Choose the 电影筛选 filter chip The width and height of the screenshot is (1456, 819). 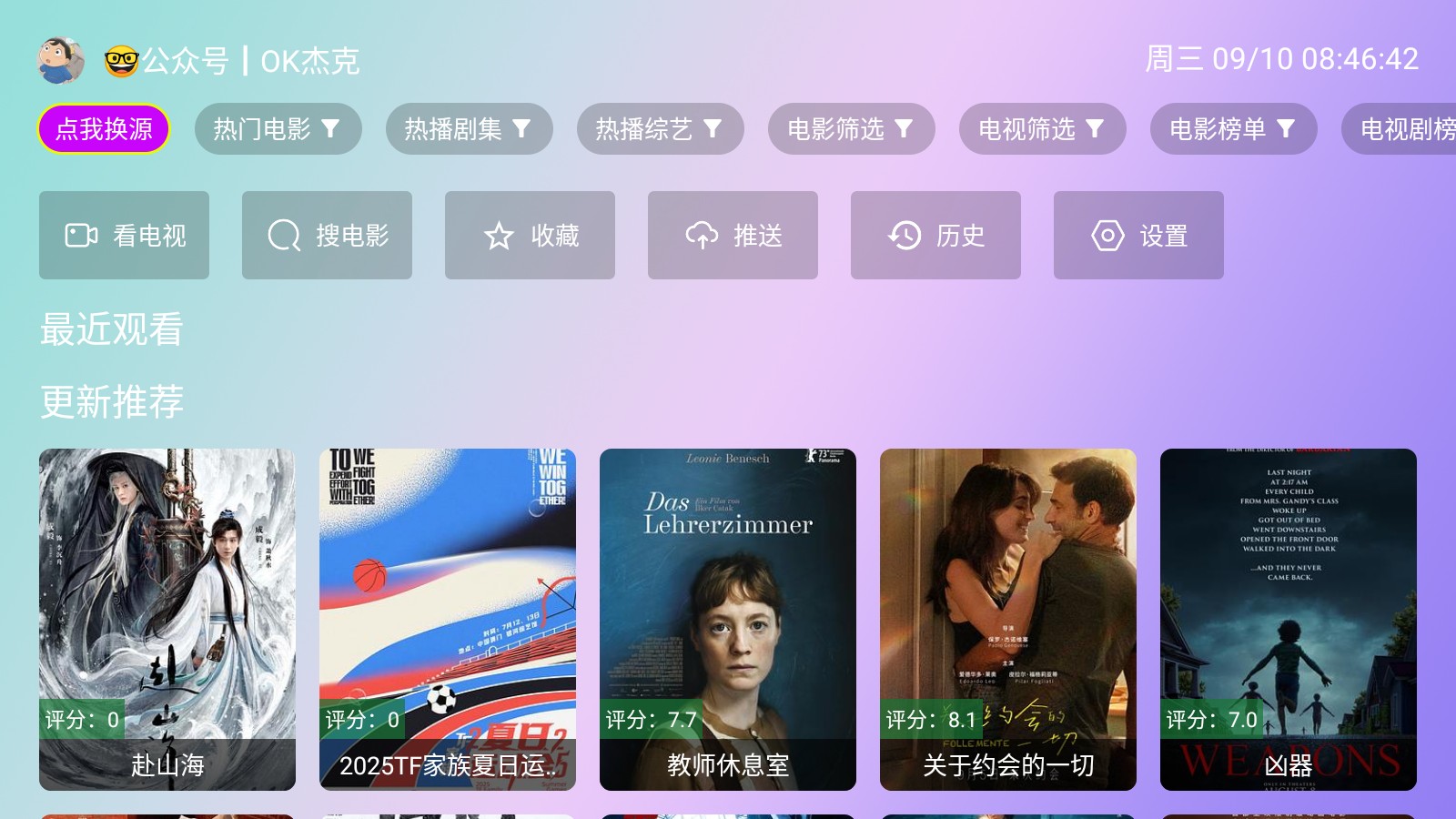[851, 129]
